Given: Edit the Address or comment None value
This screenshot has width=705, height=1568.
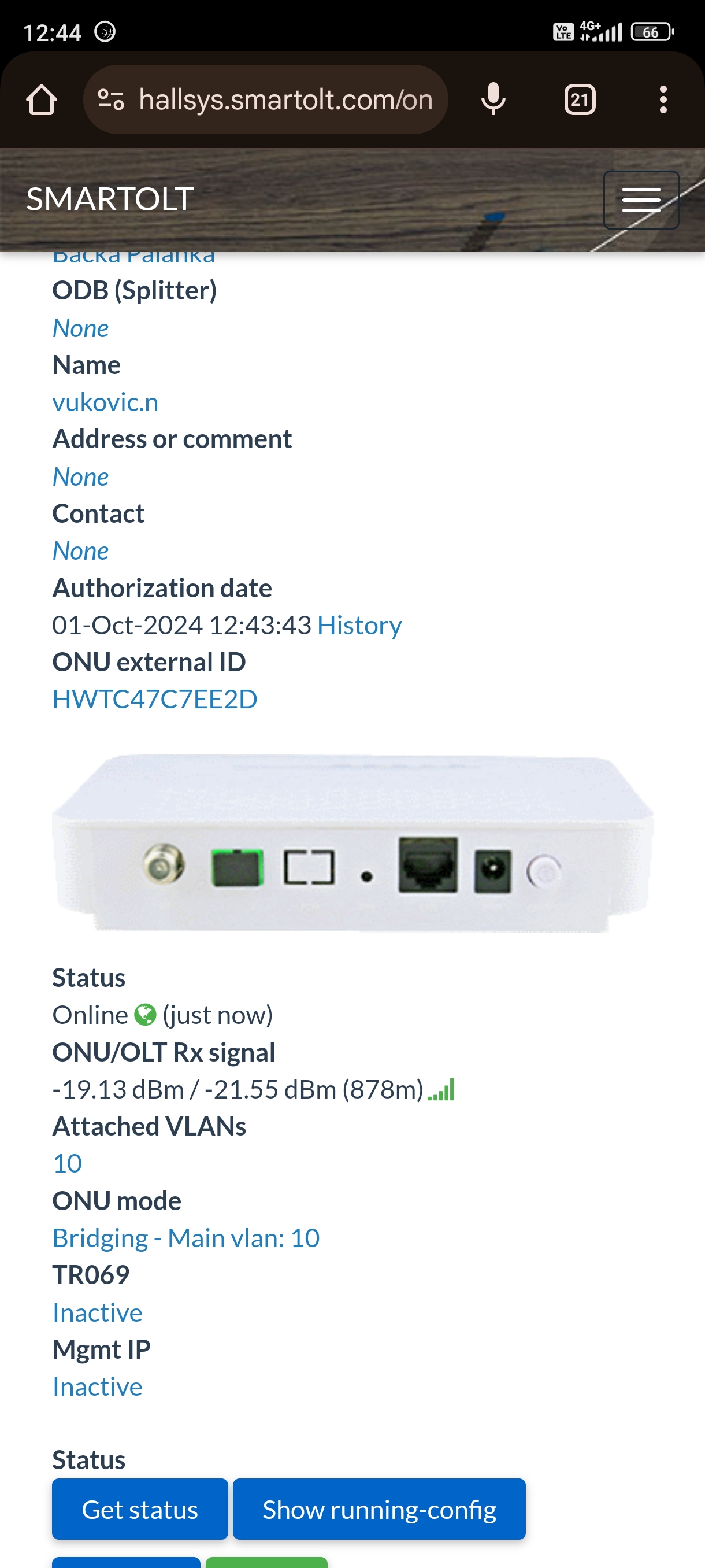Looking at the screenshot, I should [80, 476].
